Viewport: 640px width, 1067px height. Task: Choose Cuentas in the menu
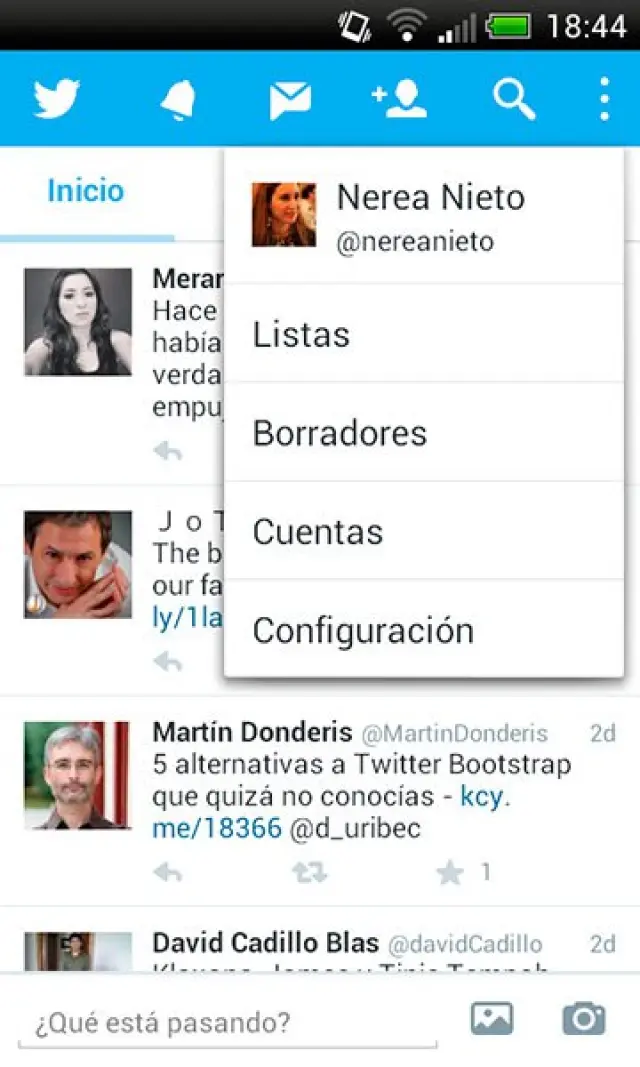coord(424,531)
